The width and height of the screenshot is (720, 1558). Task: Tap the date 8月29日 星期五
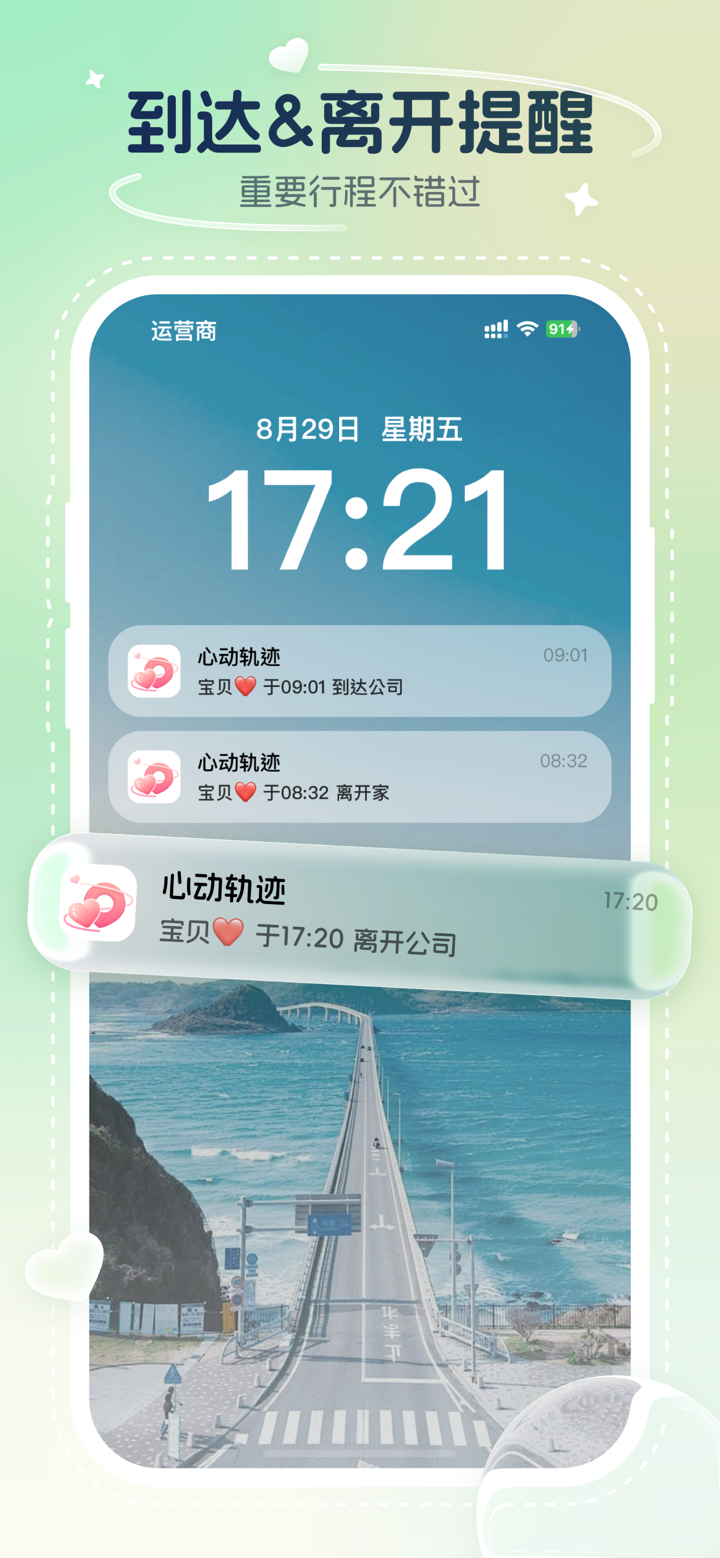pos(360,428)
